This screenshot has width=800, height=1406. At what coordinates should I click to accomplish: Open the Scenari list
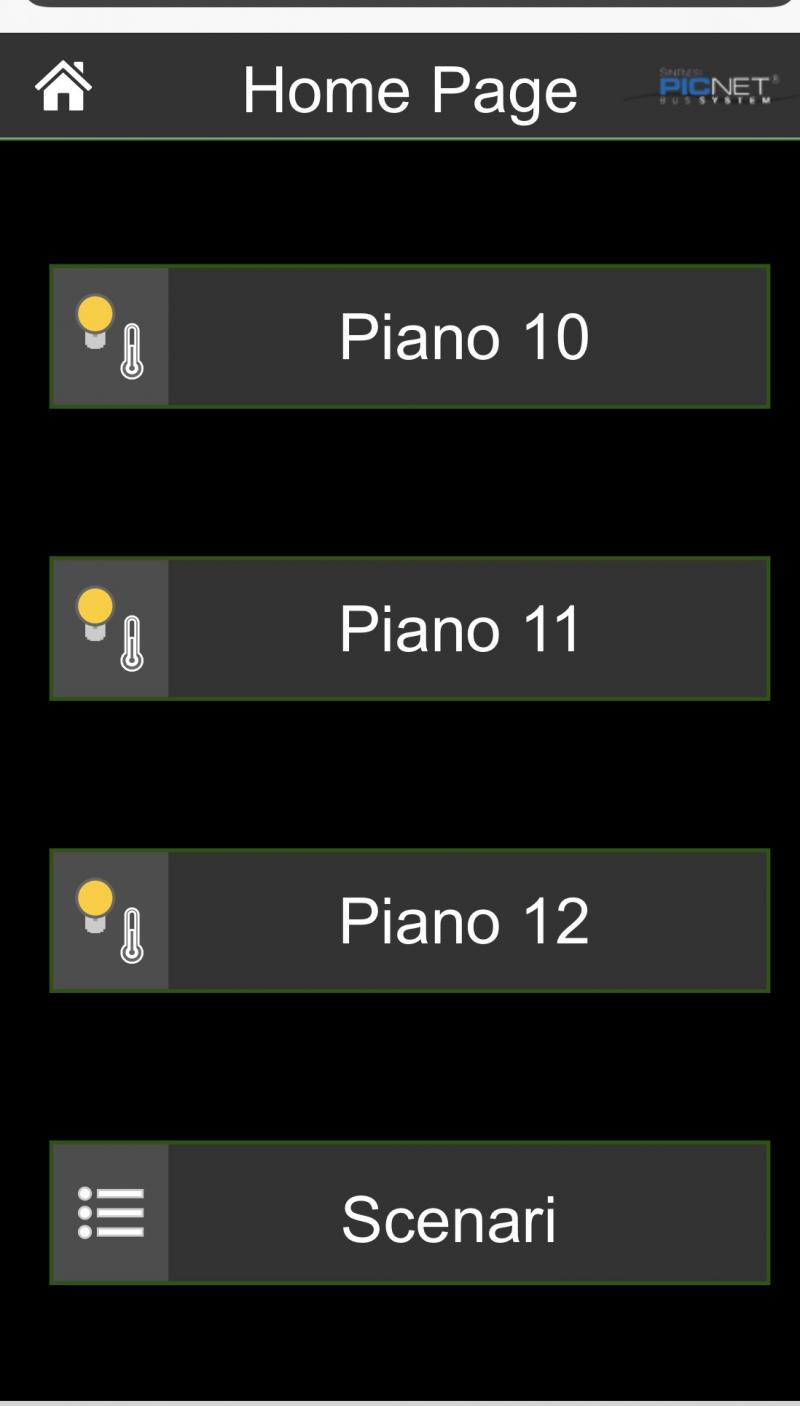(x=410, y=1212)
